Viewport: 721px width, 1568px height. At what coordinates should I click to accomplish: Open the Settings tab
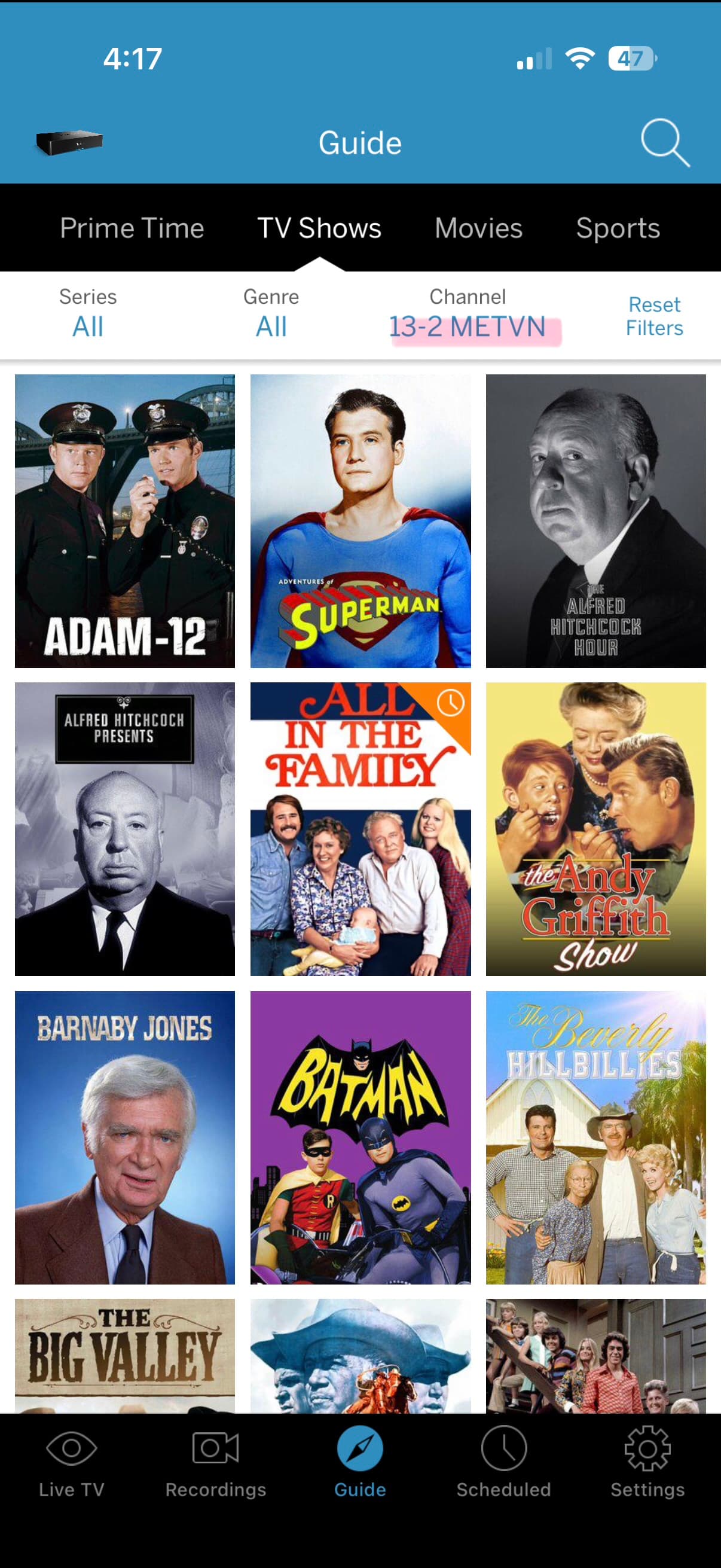(647, 1461)
